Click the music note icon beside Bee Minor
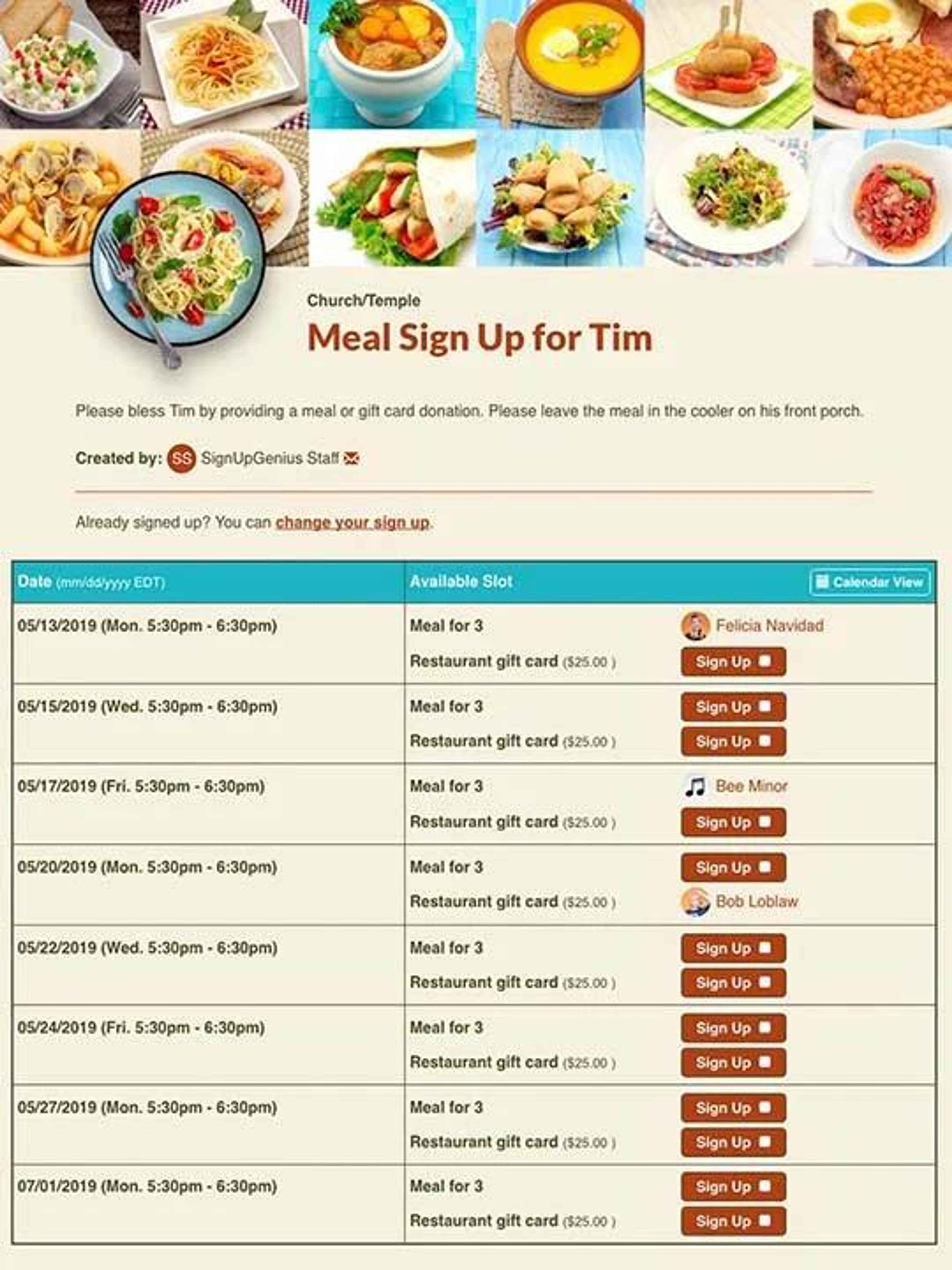Image resolution: width=952 pixels, height=1270 pixels. (x=696, y=785)
